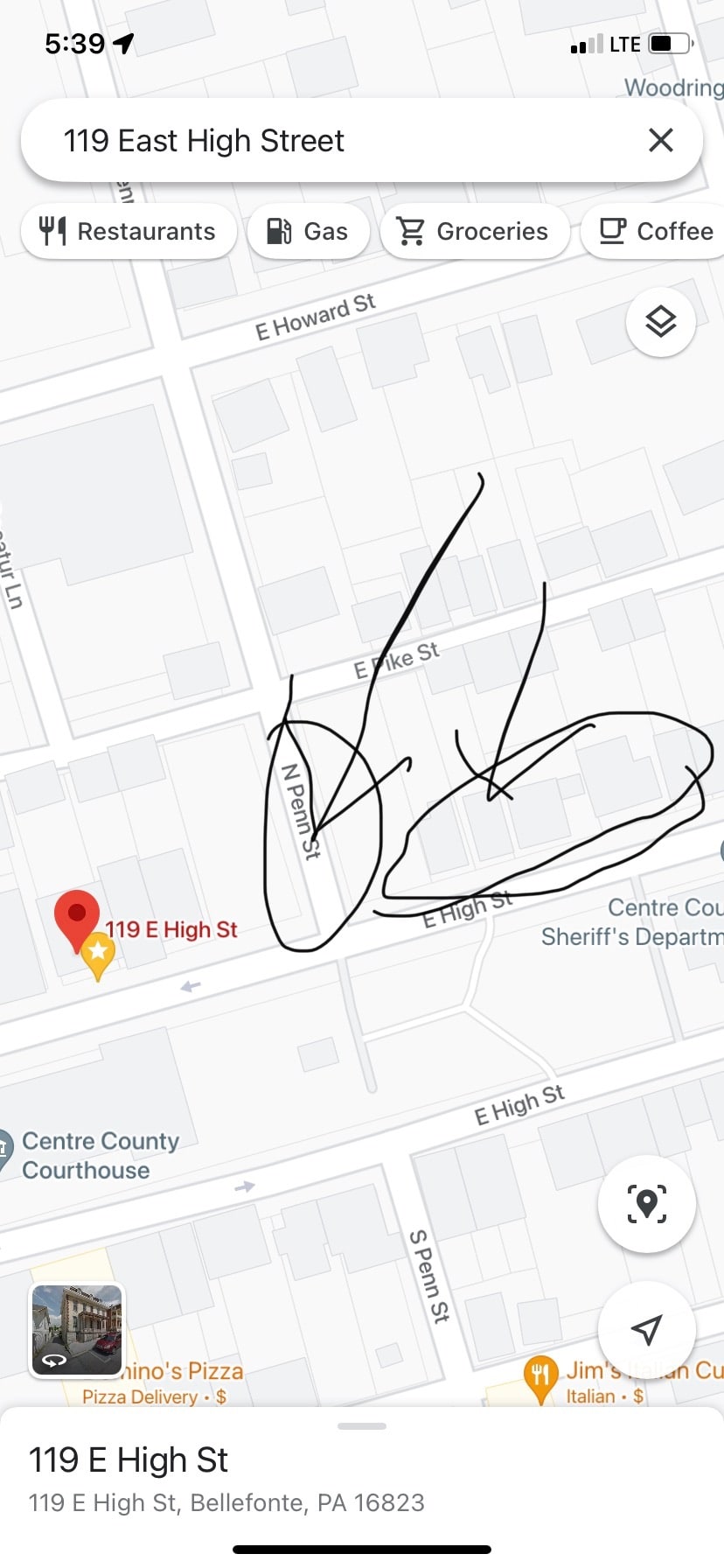Select the Restaurants chip

[x=128, y=232]
